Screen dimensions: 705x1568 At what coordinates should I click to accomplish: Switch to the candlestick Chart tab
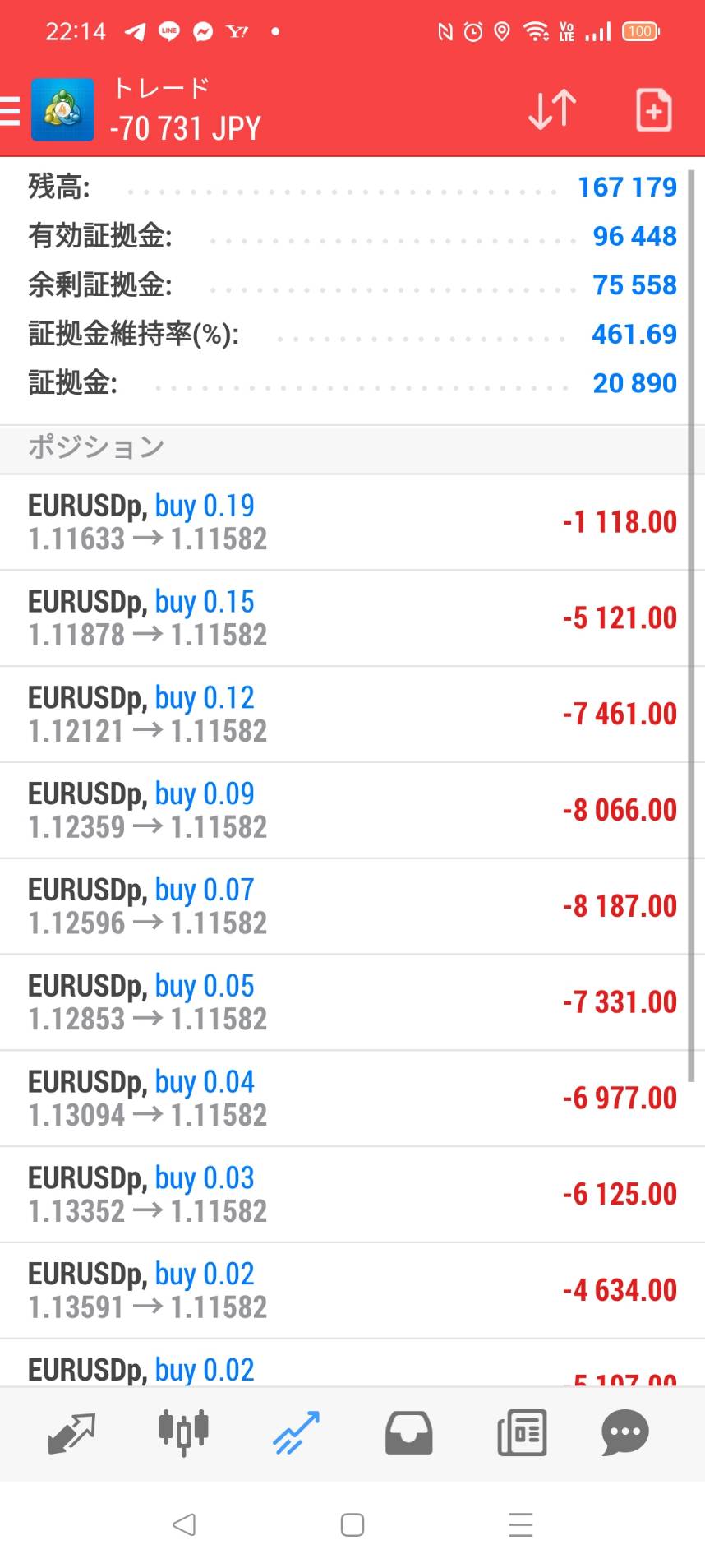click(x=183, y=1433)
